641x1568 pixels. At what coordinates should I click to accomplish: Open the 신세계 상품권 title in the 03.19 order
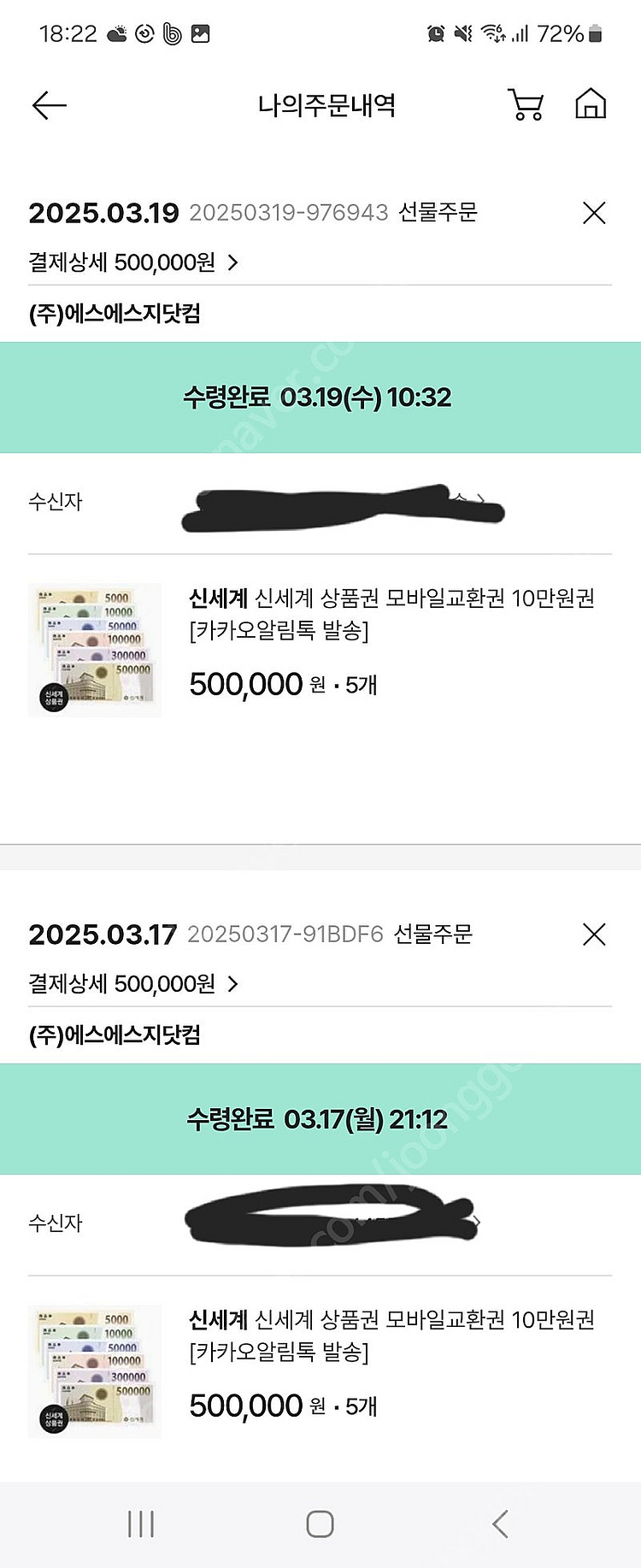tap(391, 614)
